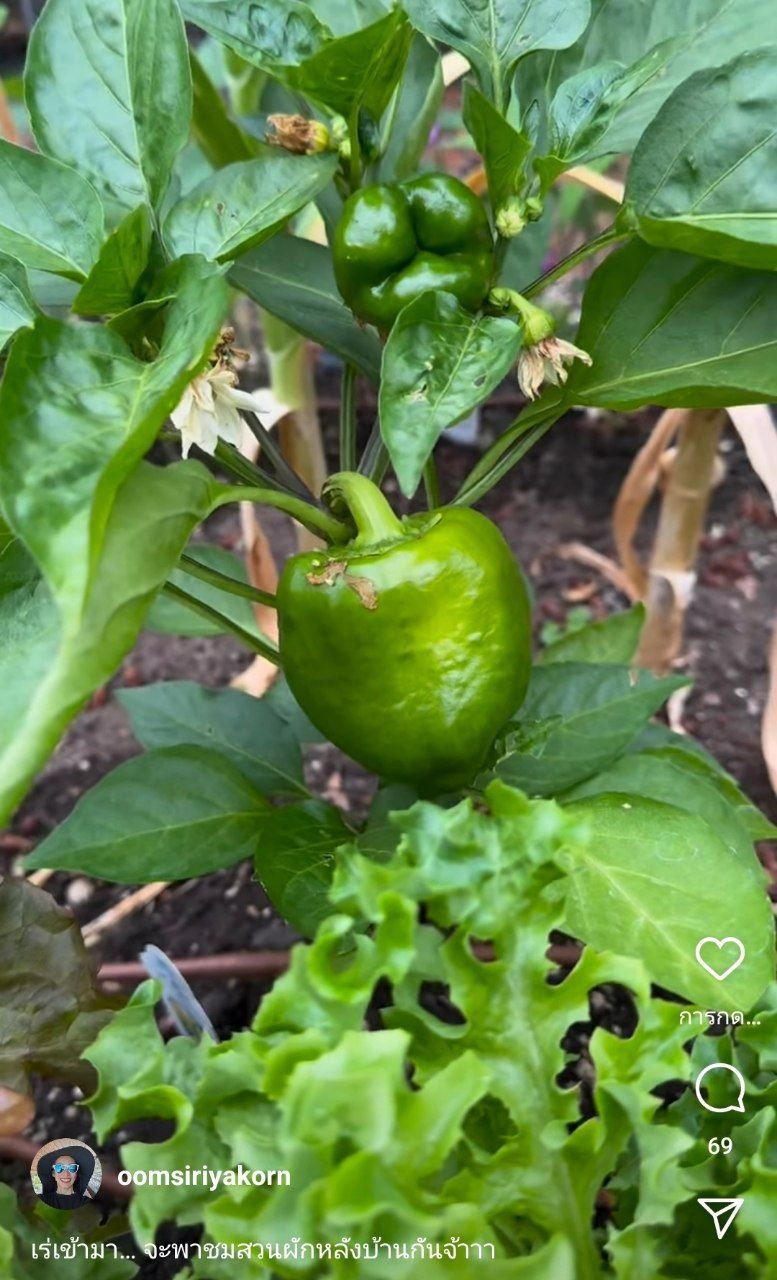The height and width of the screenshot is (1280, 777).
Task: Like this reel with the heart icon
Action: click(720, 958)
